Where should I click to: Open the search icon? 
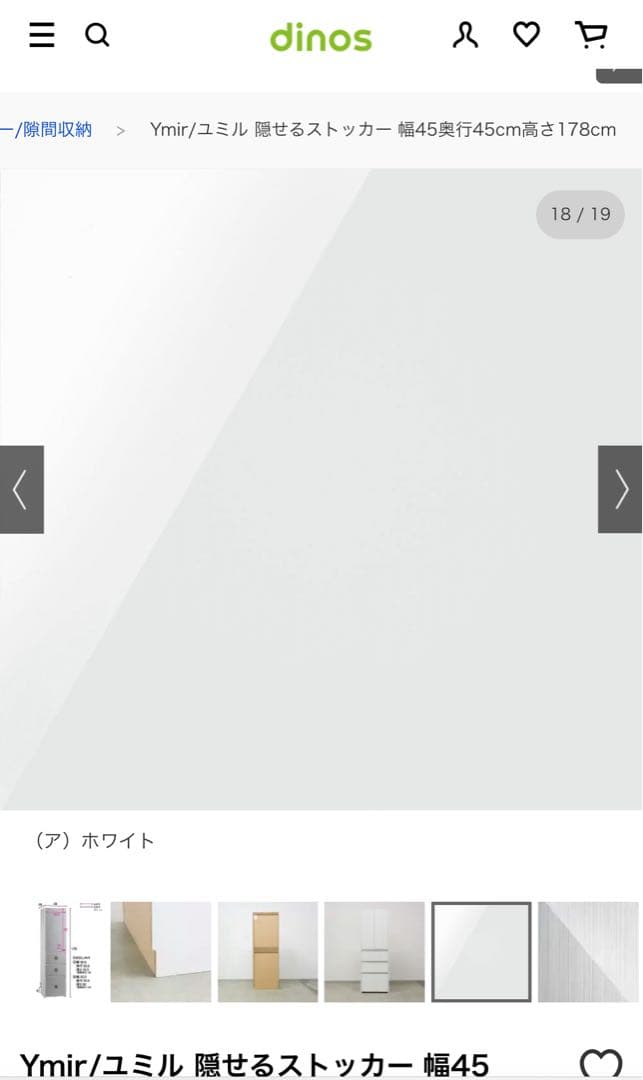click(x=97, y=36)
